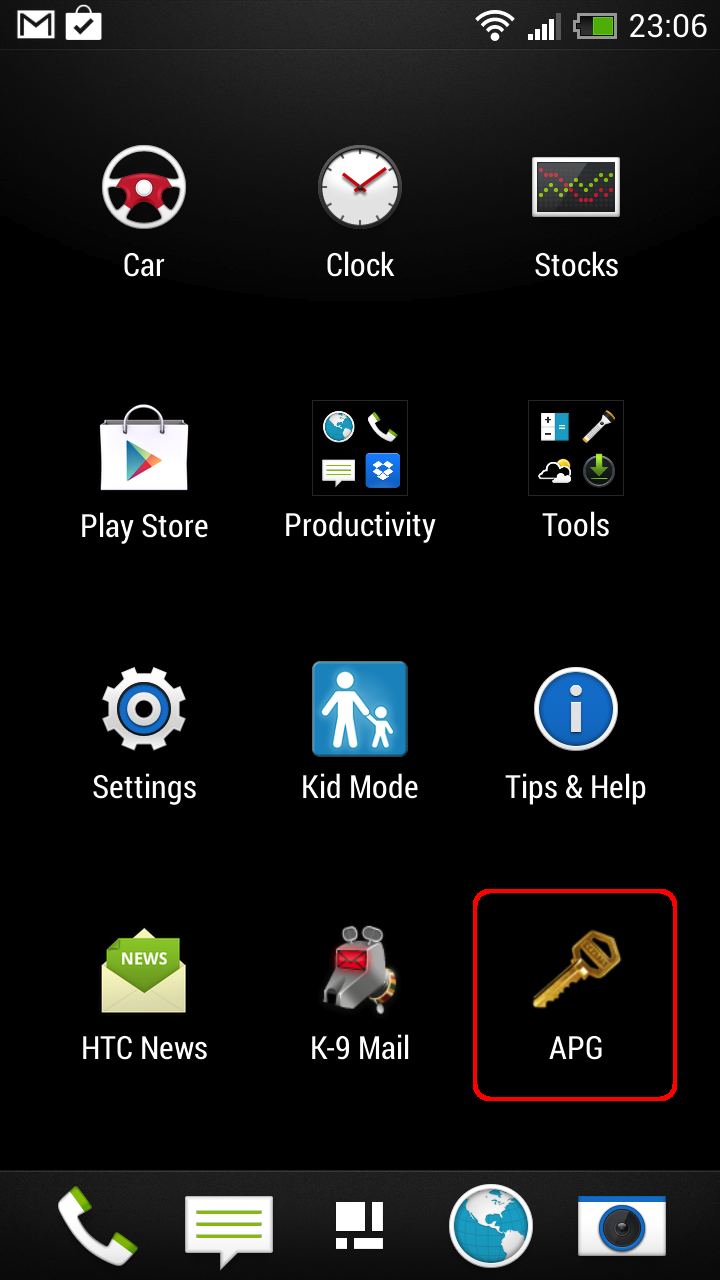Open the Car app
This screenshot has width=720, height=1280.
tap(144, 212)
